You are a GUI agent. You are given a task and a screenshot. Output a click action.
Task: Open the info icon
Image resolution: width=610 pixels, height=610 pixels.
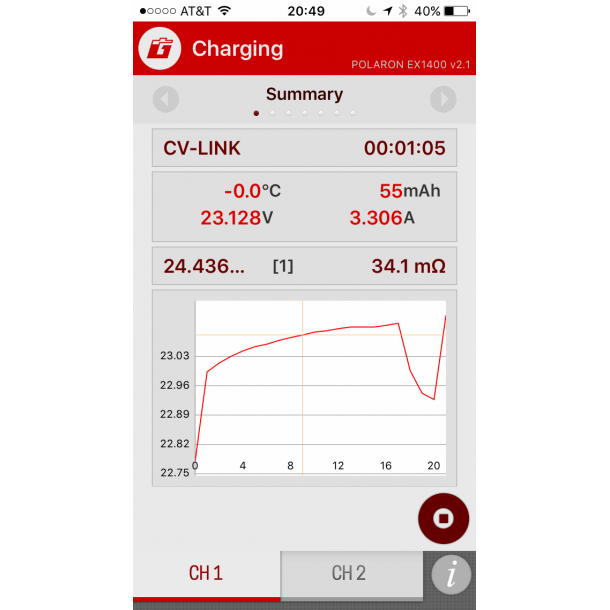tap(451, 575)
